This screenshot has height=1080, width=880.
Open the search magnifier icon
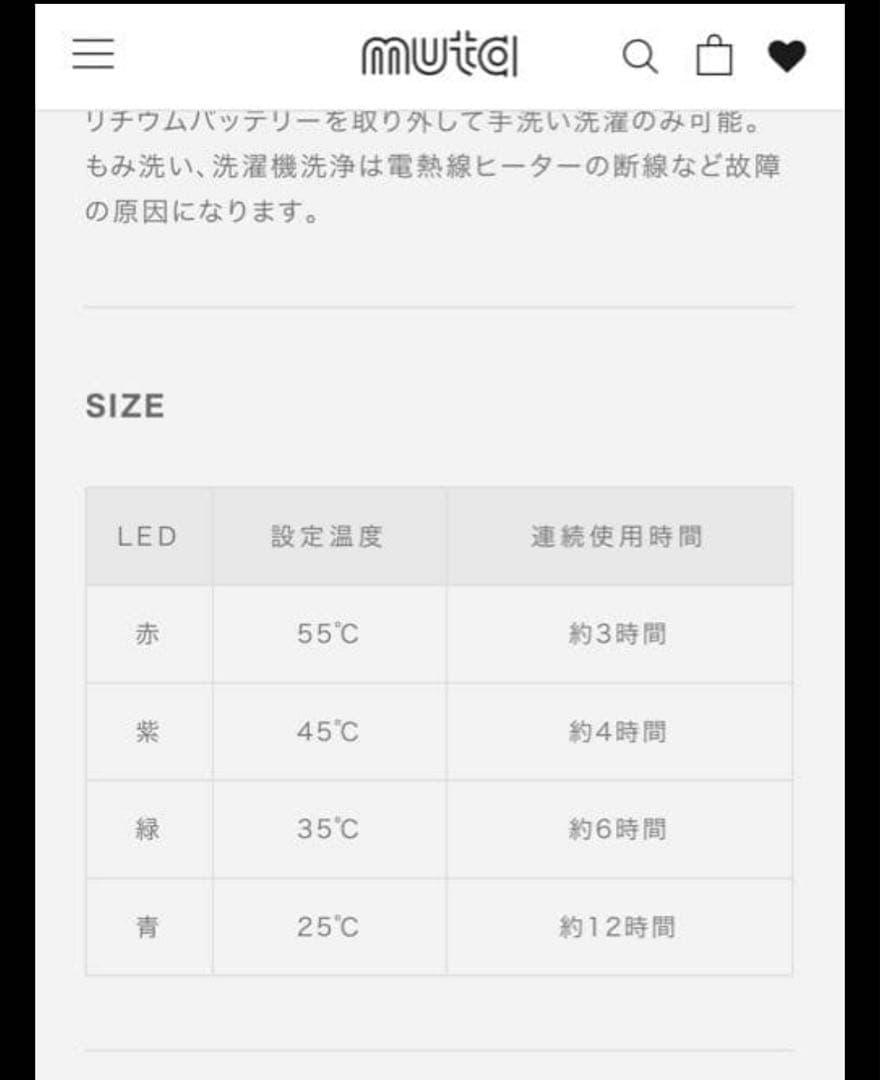click(640, 56)
